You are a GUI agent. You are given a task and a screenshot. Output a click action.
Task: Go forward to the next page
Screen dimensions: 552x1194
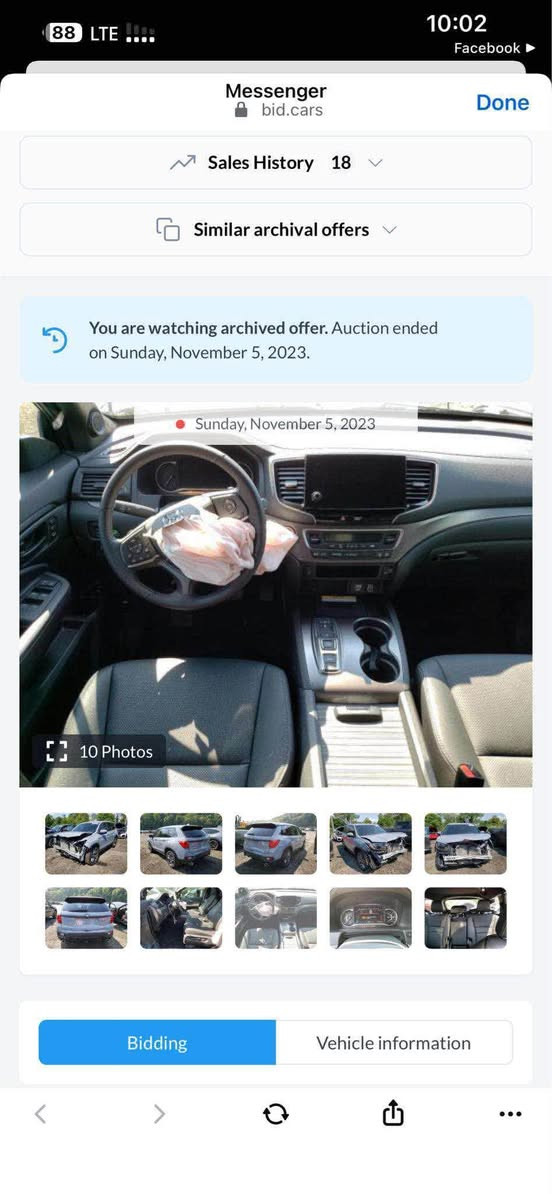158,1114
